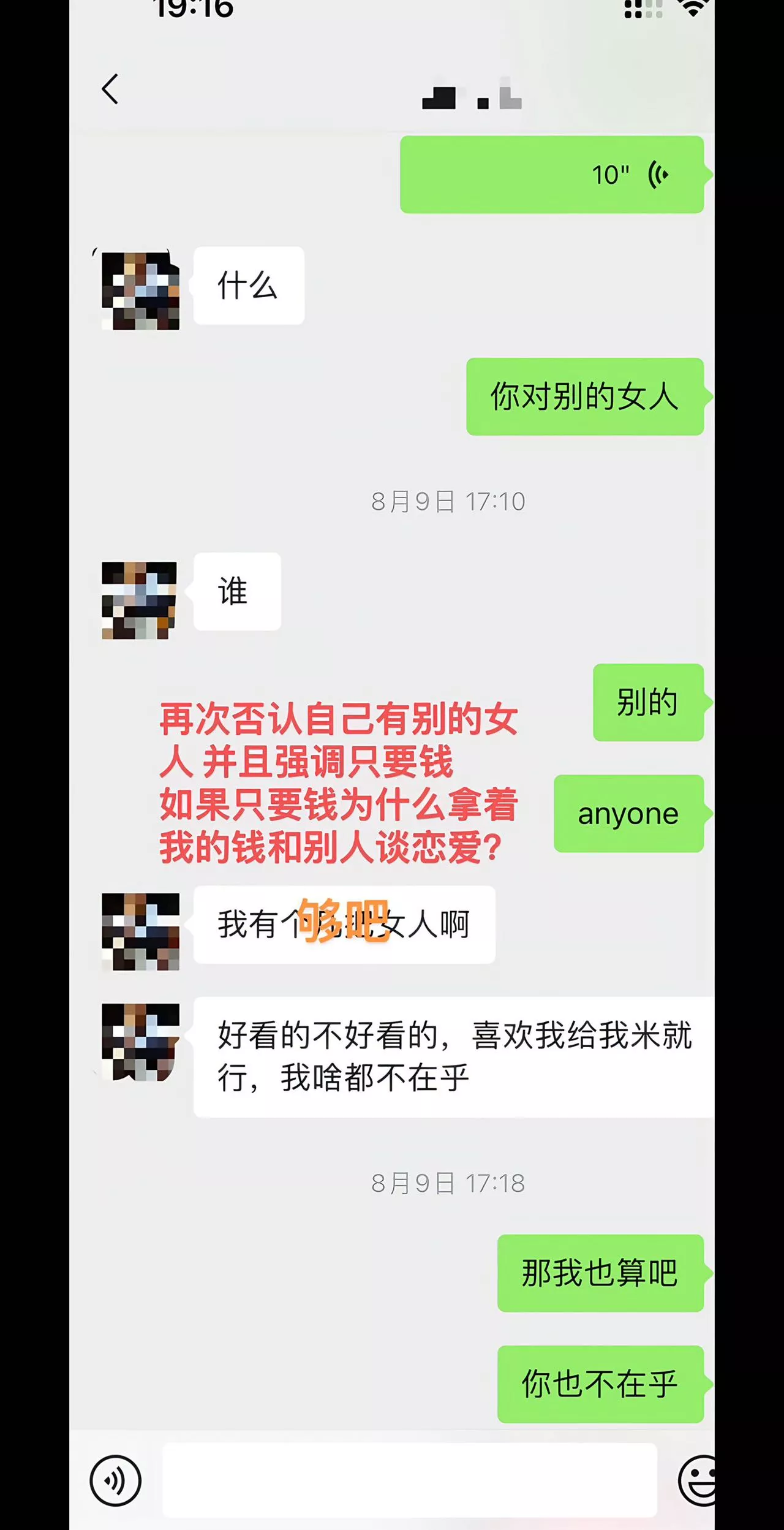The image size is (784, 1530).
Task: Focus the message text field
Action: coord(409,1479)
